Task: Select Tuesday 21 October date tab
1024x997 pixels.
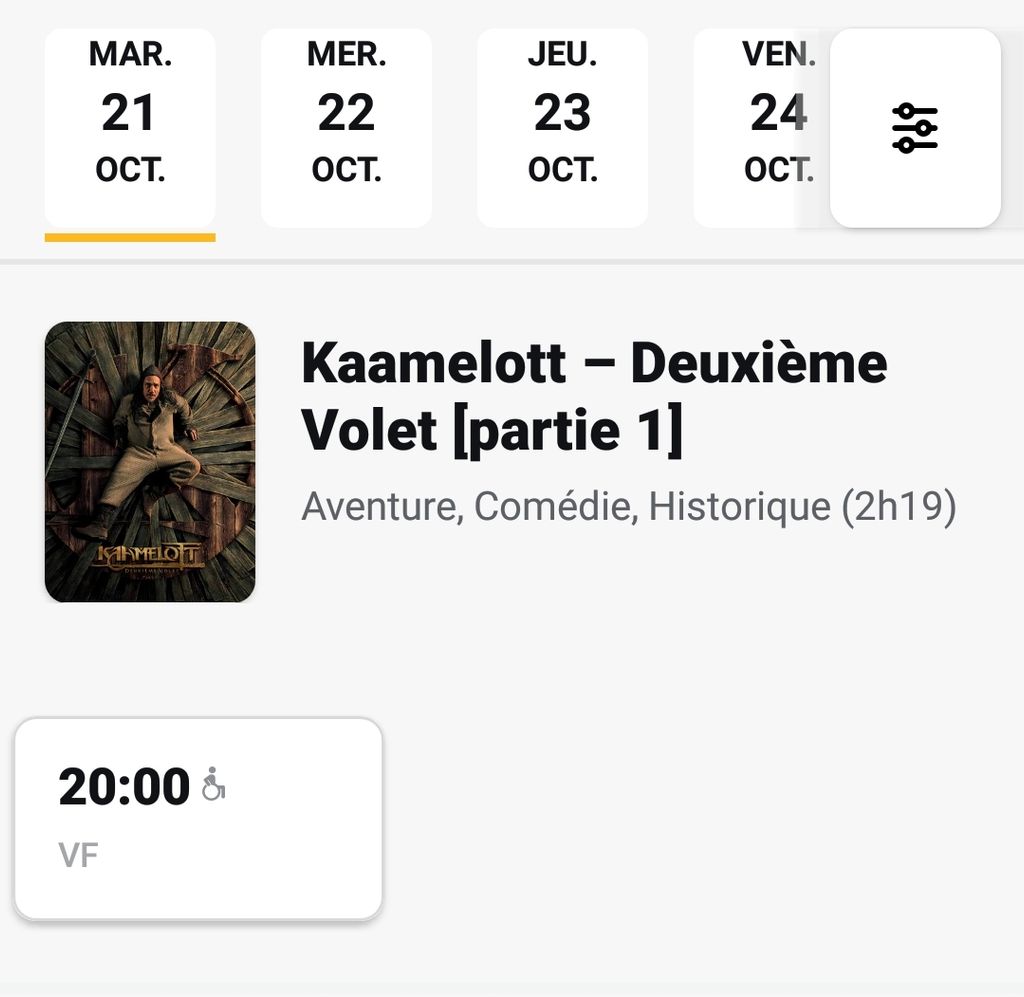Action: [x=130, y=128]
